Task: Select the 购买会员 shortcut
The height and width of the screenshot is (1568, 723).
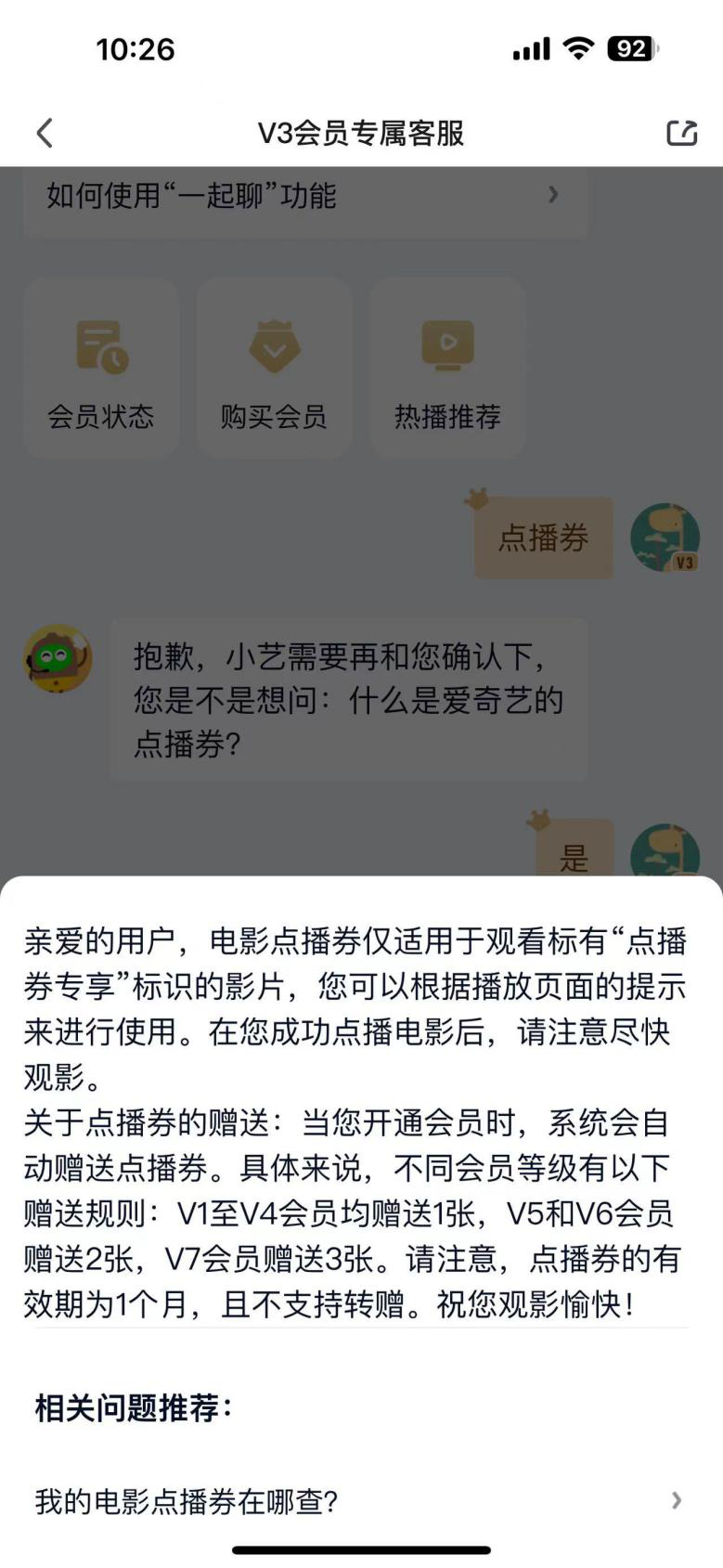Action: 274,369
